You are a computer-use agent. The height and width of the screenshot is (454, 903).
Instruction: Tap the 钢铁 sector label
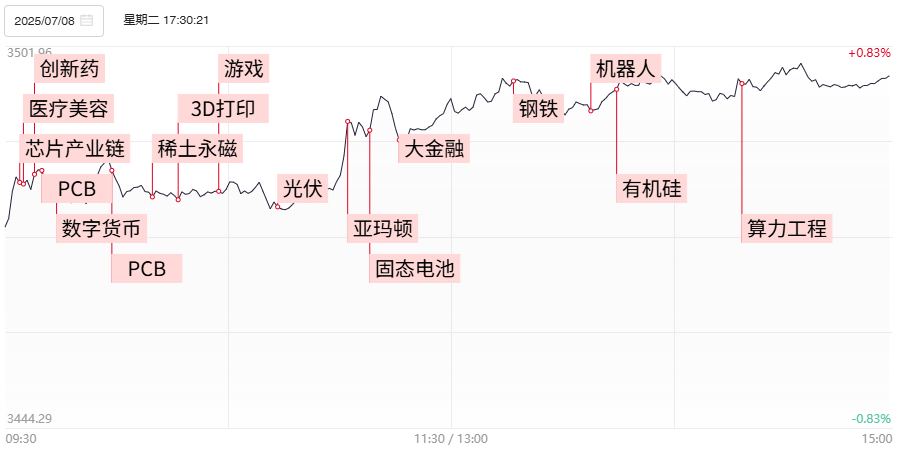point(539,108)
